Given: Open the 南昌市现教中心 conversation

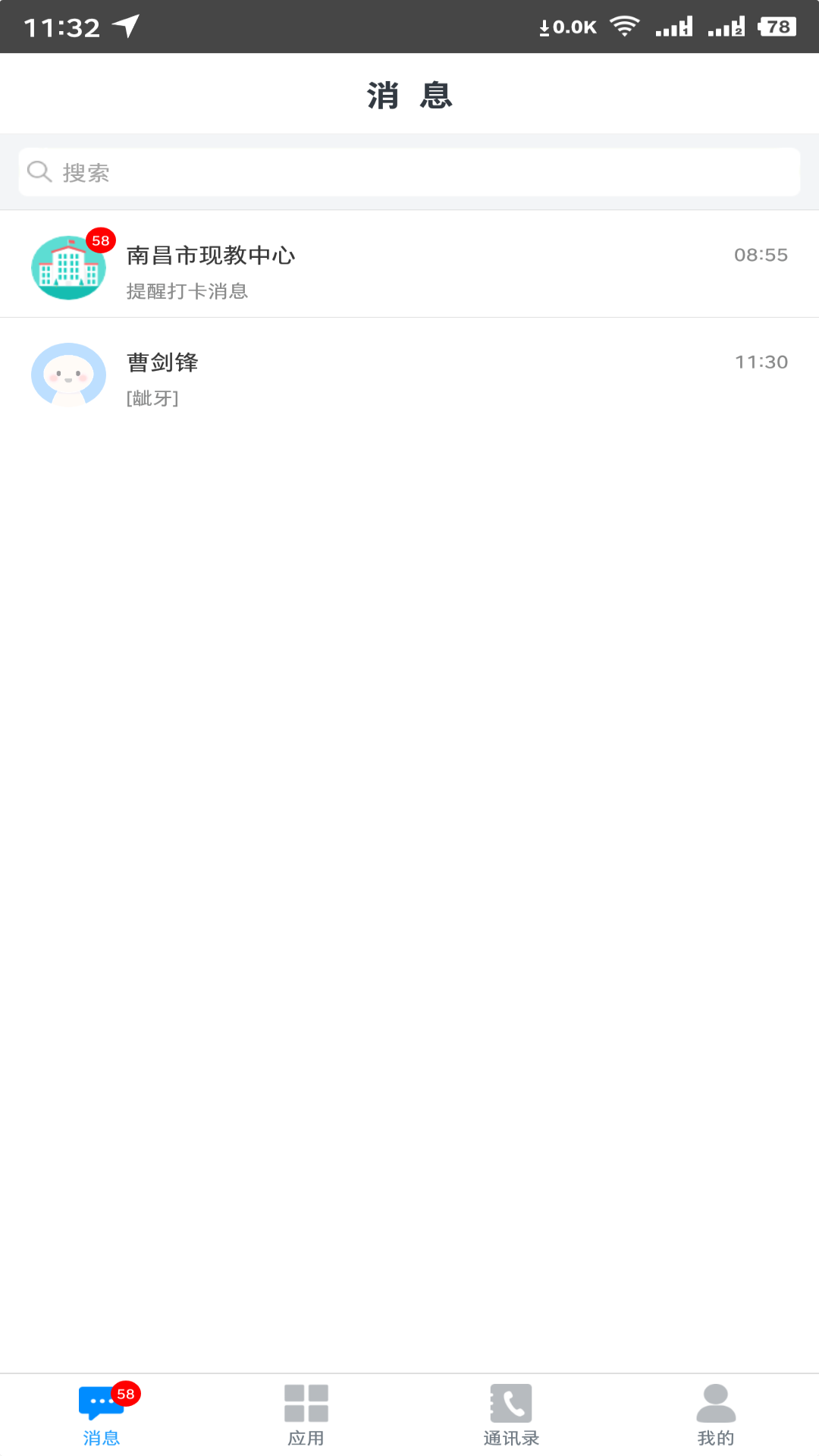Looking at the screenshot, I should 409,265.
